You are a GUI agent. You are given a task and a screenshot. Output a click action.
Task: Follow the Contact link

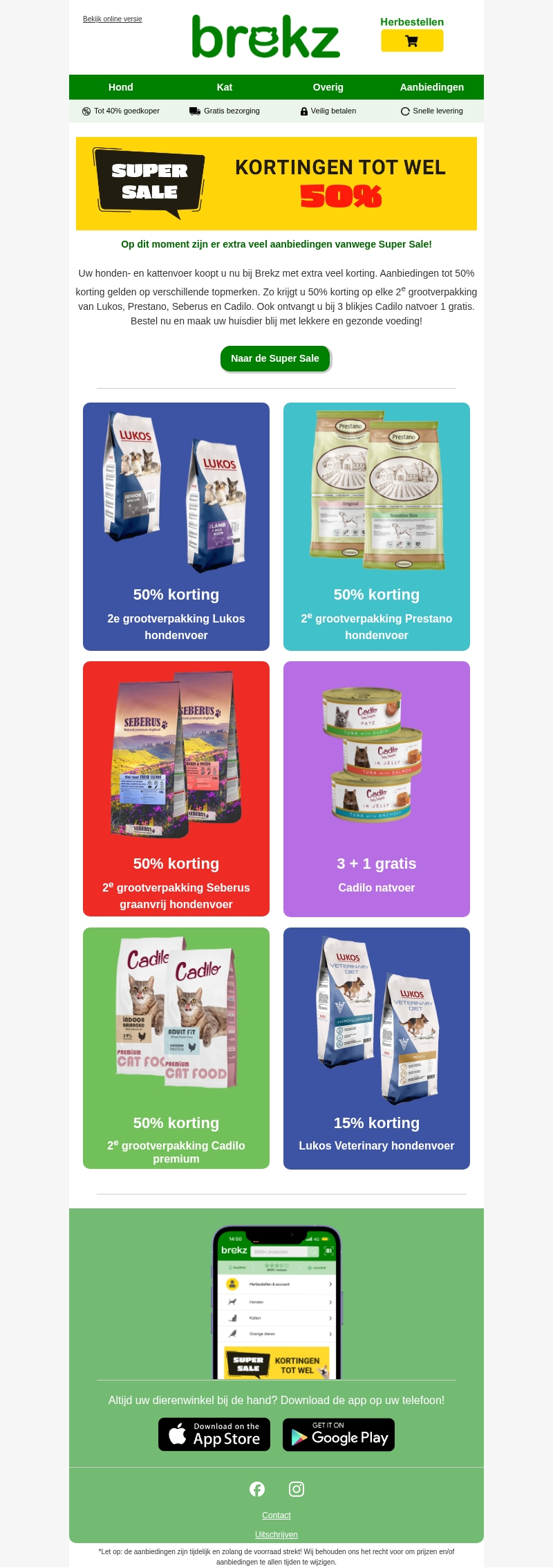(276, 1515)
